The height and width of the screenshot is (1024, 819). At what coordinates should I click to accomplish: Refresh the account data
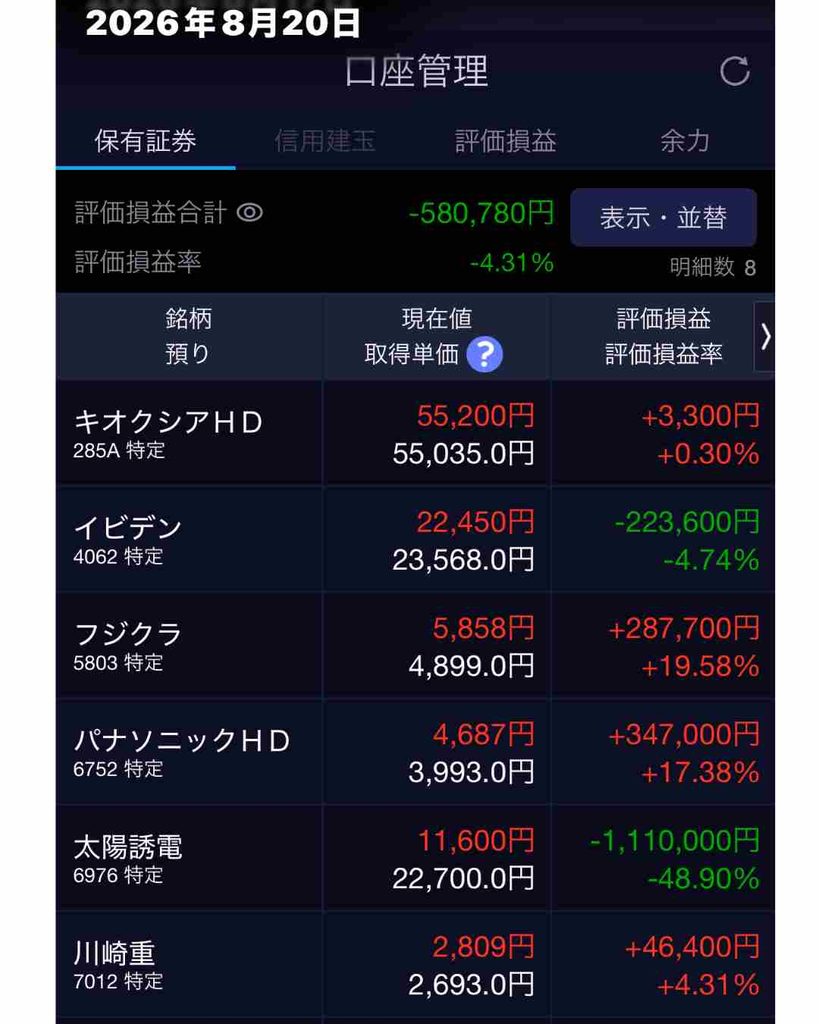(735, 71)
